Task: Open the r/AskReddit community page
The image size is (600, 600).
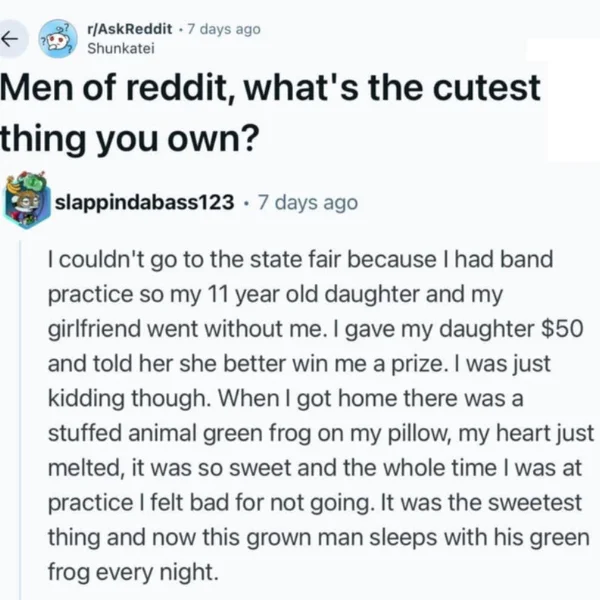Action: 128,28
